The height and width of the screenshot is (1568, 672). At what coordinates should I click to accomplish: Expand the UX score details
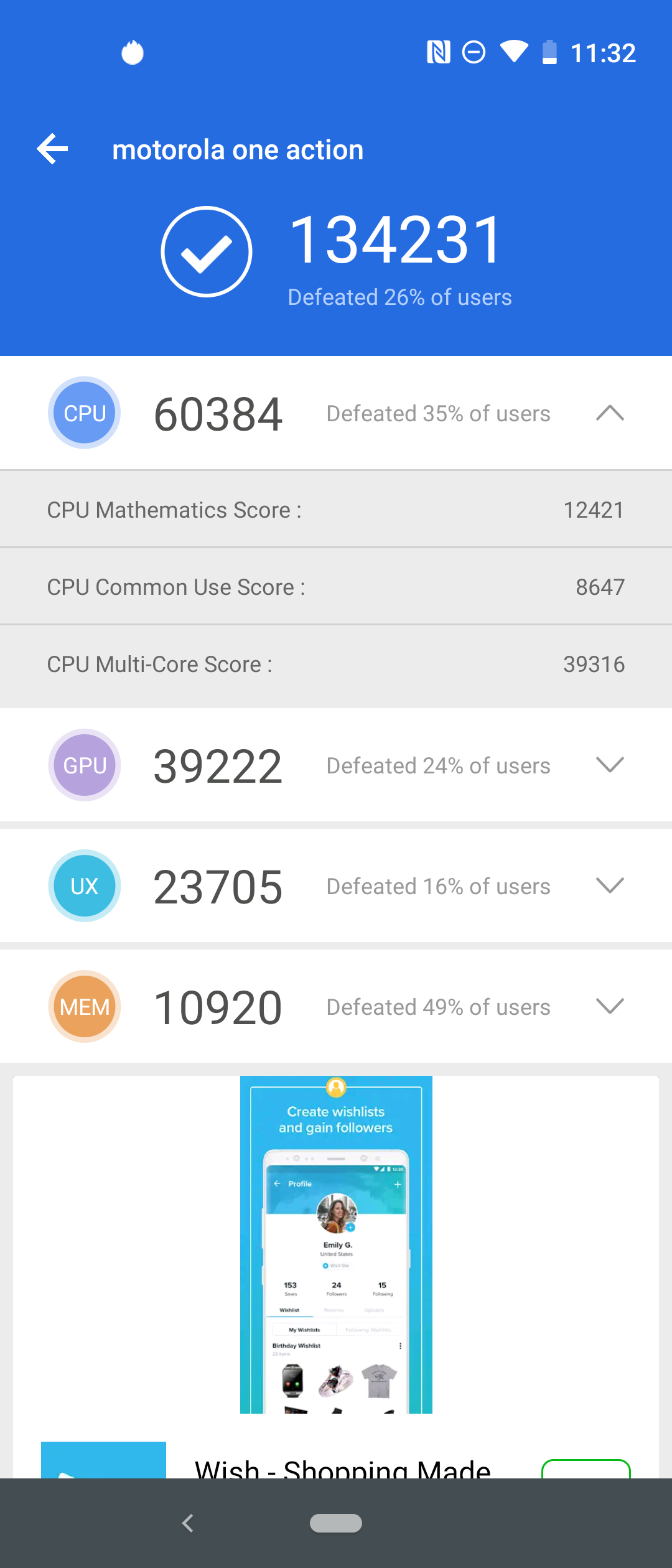pos(609,885)
